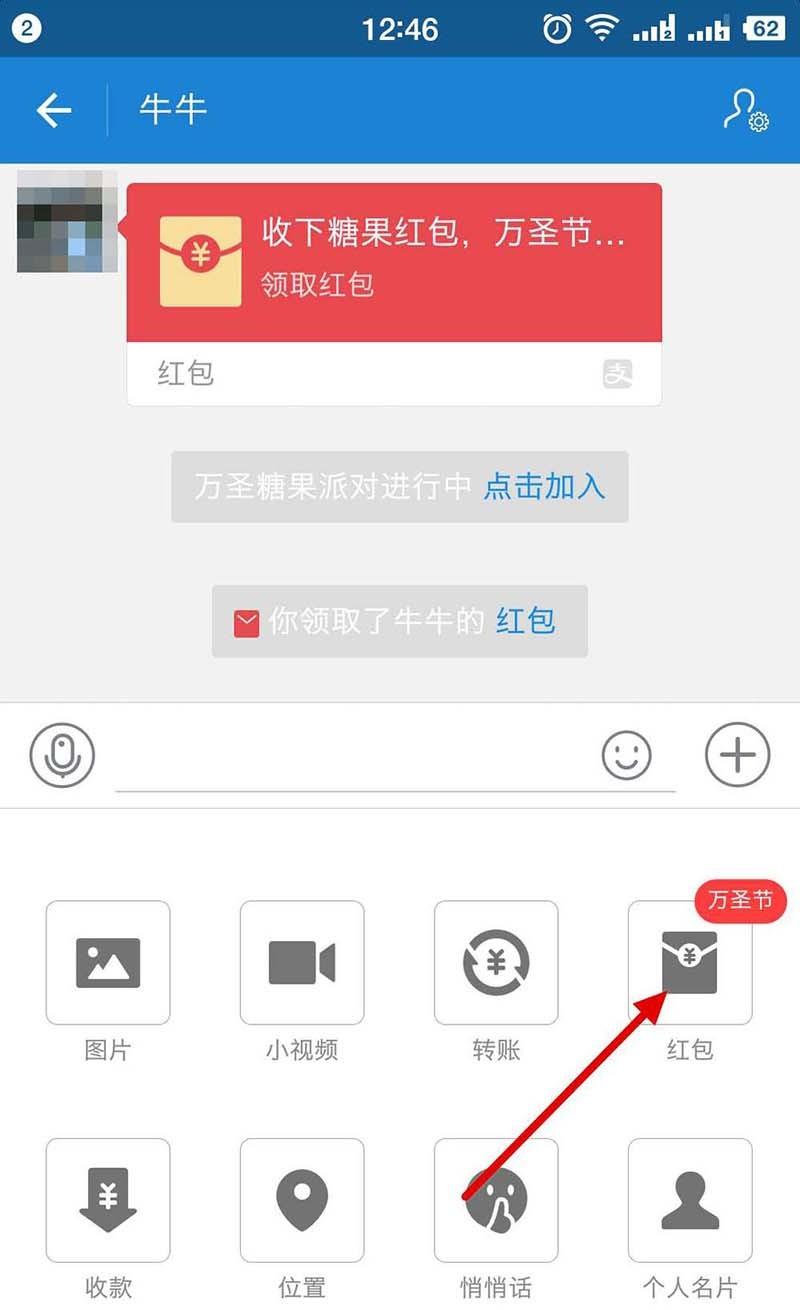
Task: Open the 图片 picture sending tool
Action: (108, 963)
